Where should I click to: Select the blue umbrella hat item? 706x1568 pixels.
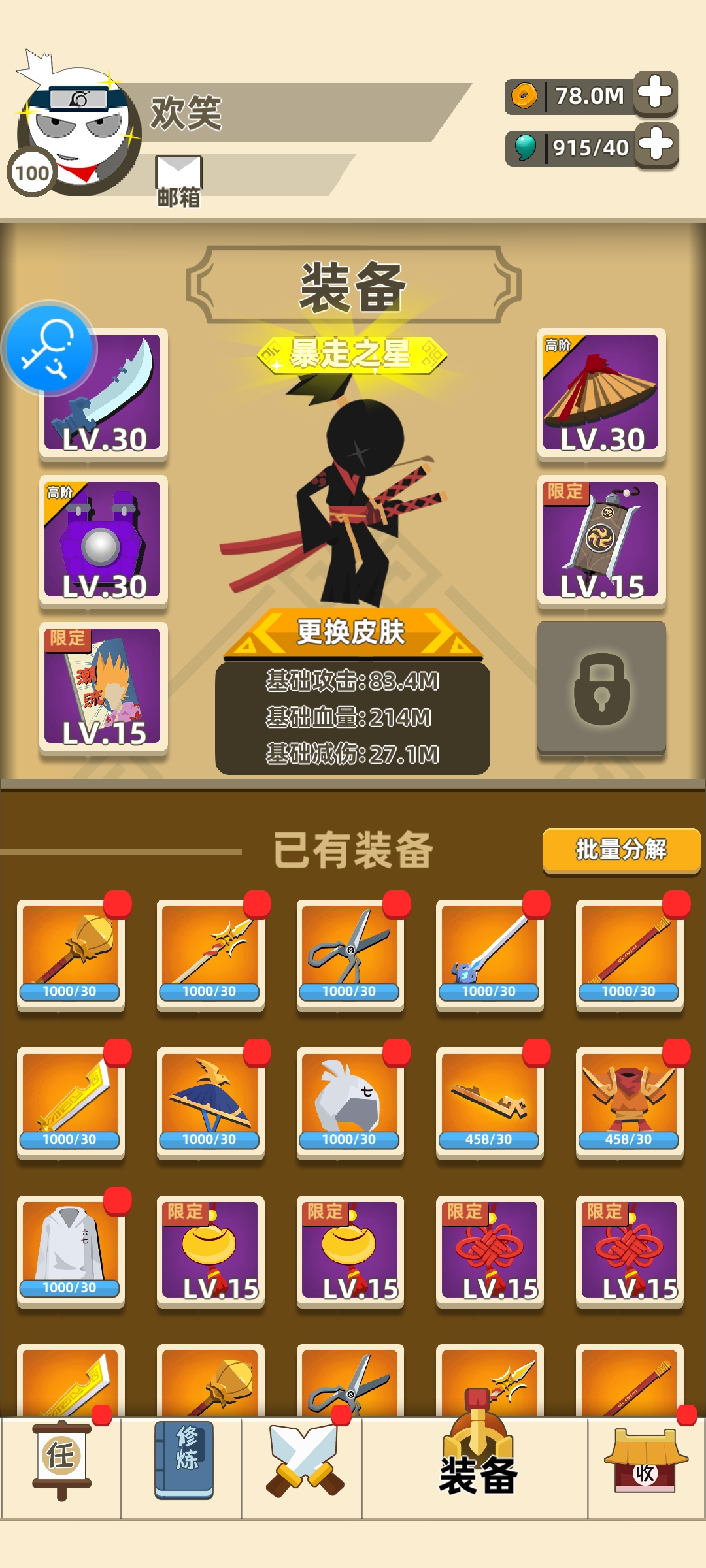(210, 1102)
